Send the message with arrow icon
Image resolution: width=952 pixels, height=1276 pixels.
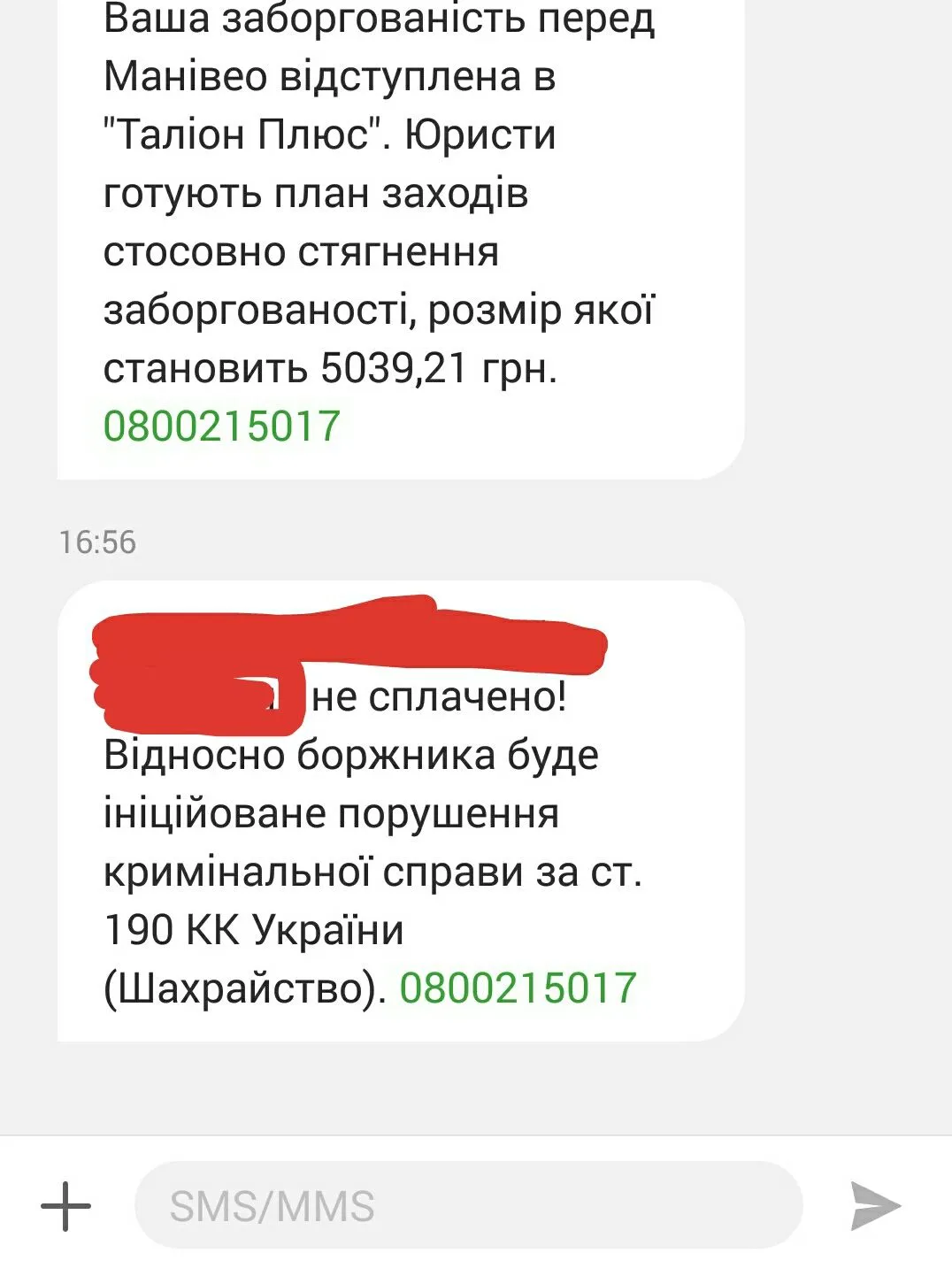click(x=875, y=1205)
